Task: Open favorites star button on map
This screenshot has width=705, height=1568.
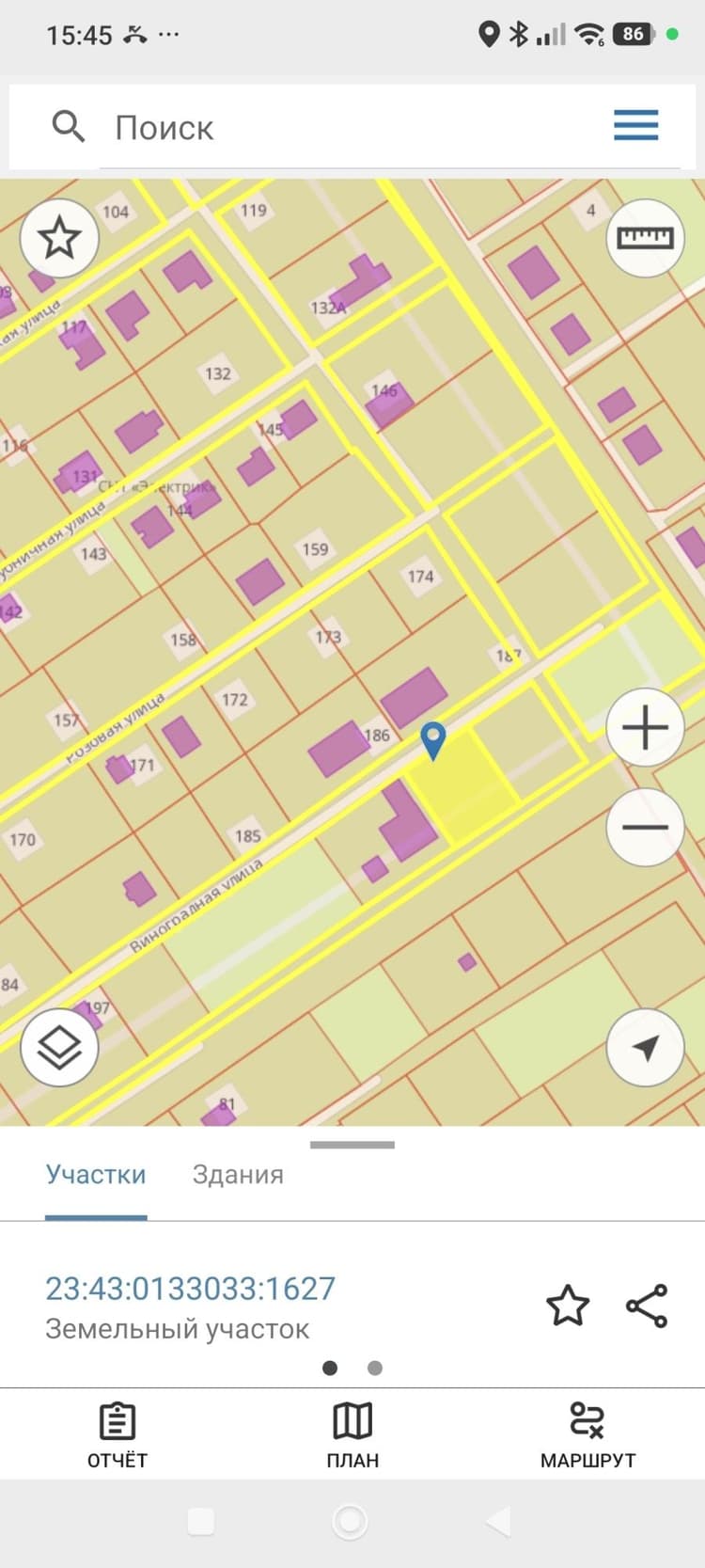Action: [60, 237]
